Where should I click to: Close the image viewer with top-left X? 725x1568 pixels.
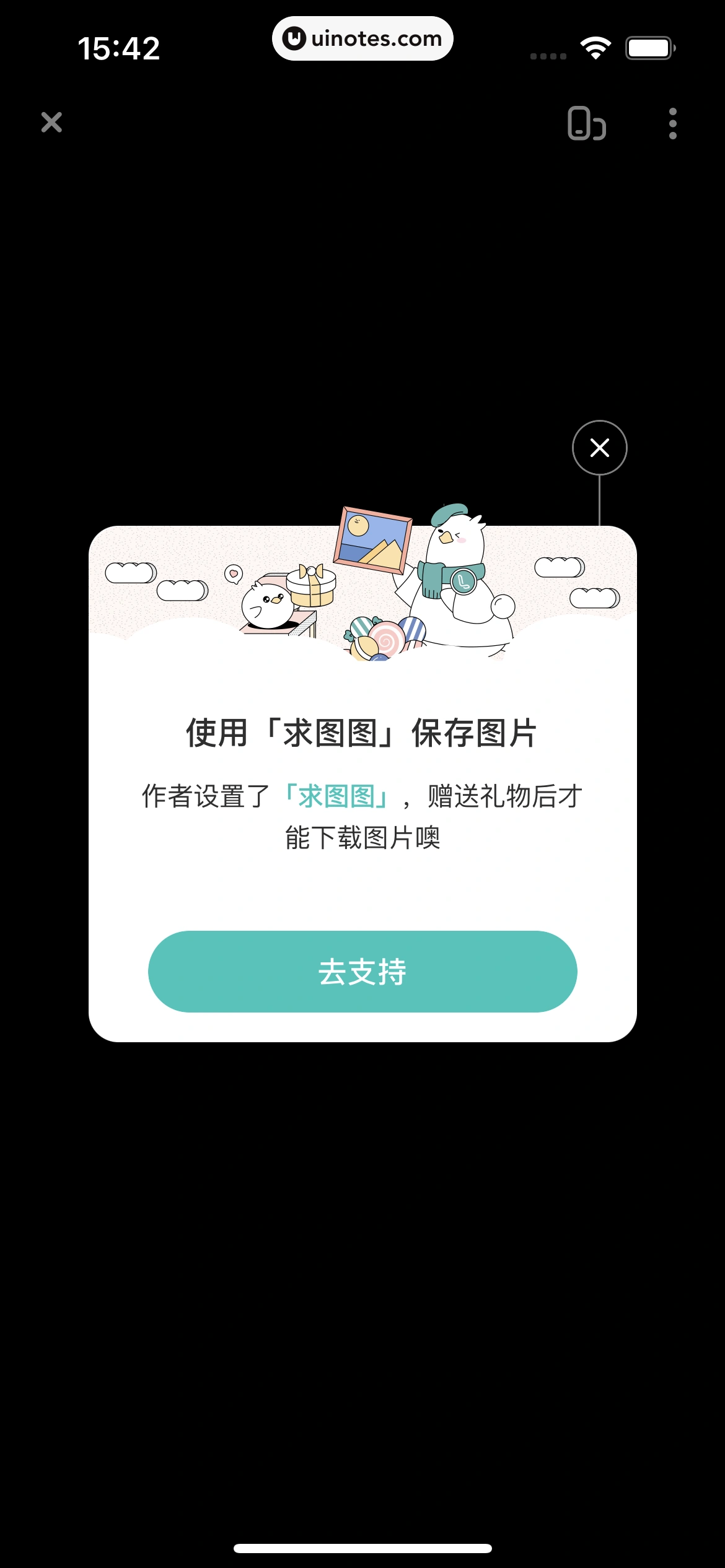(51, 123)
